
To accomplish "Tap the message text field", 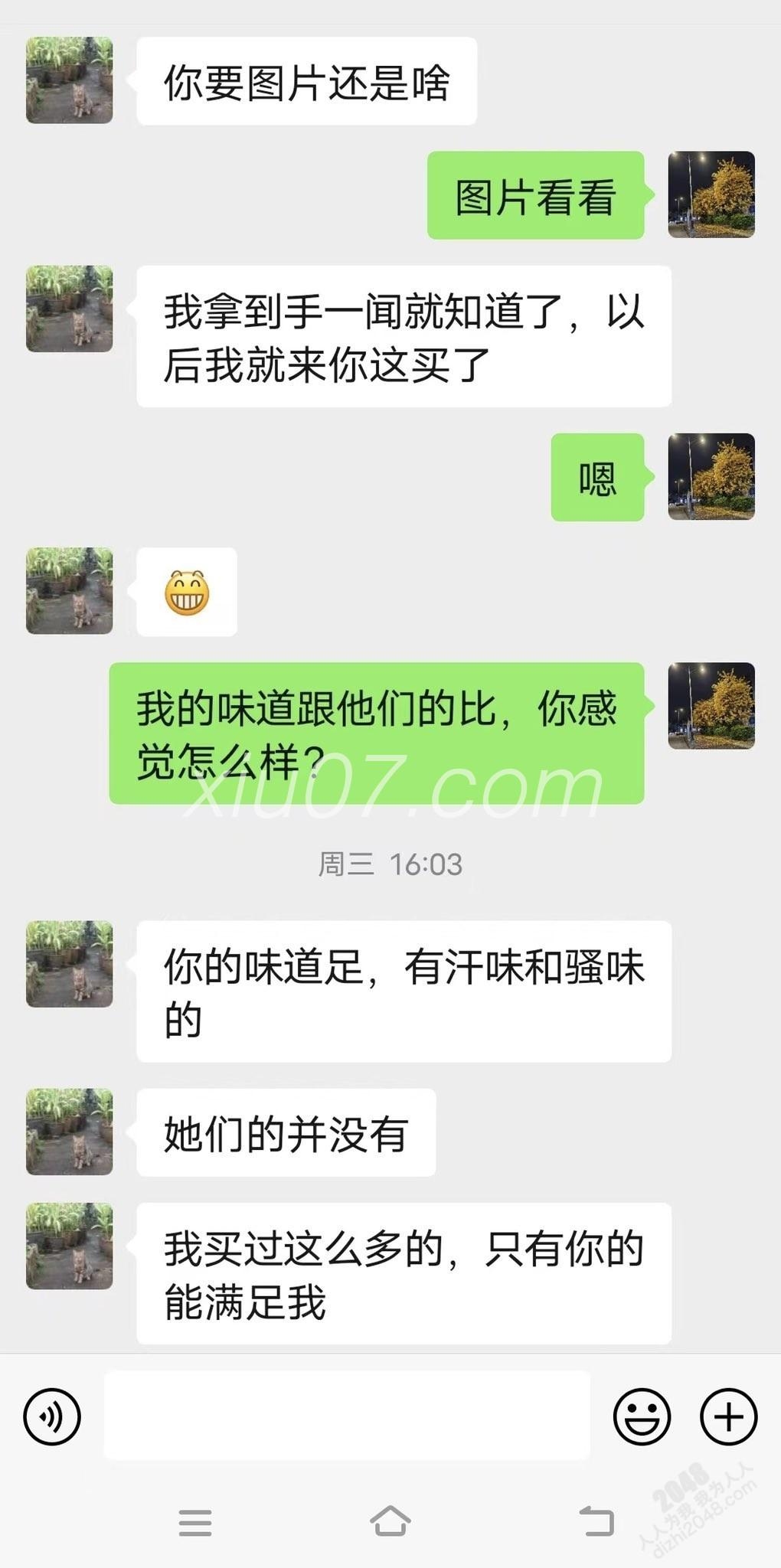I will coord(347,1416).
